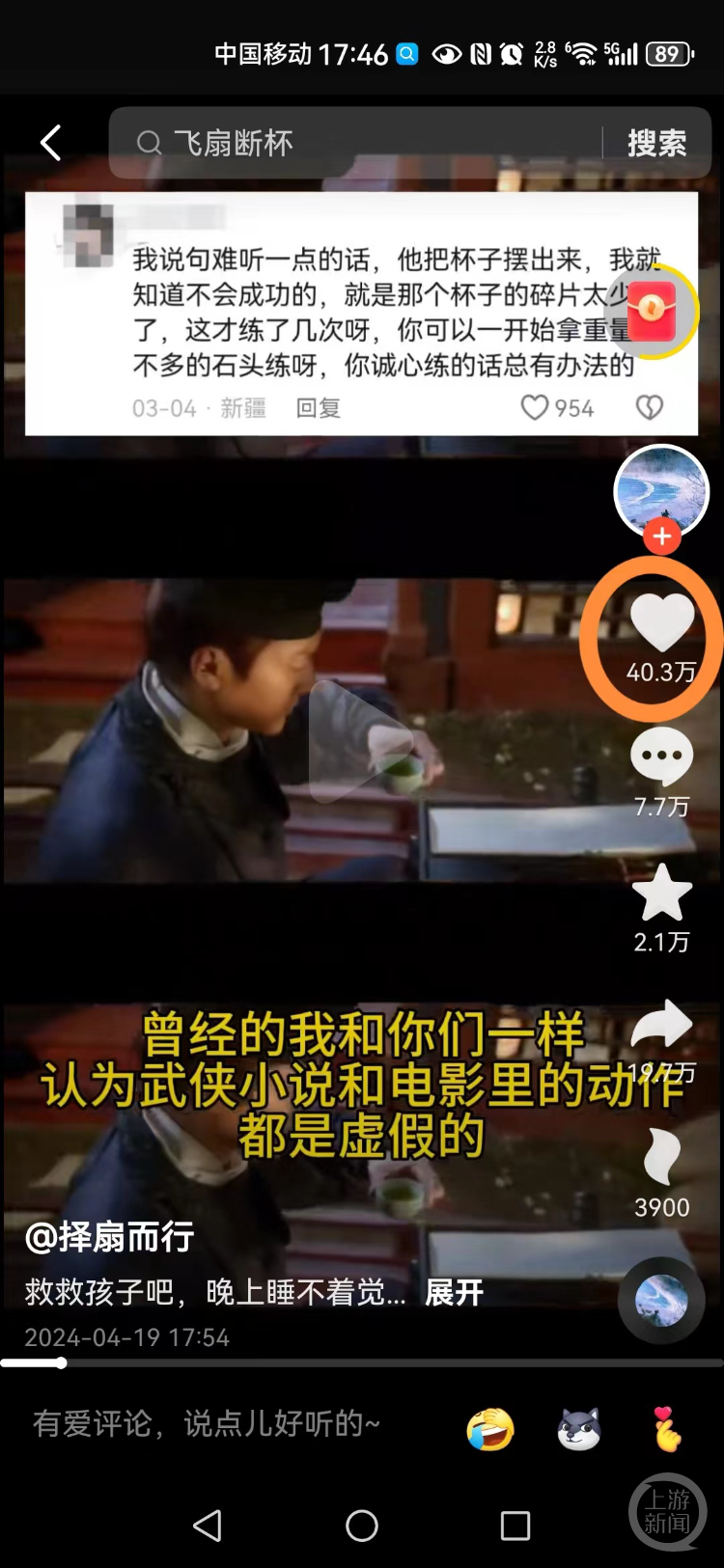Tap the search field showing 飞扇断杯
Viewport: 724px width, 1568px height.
[367, 143]
